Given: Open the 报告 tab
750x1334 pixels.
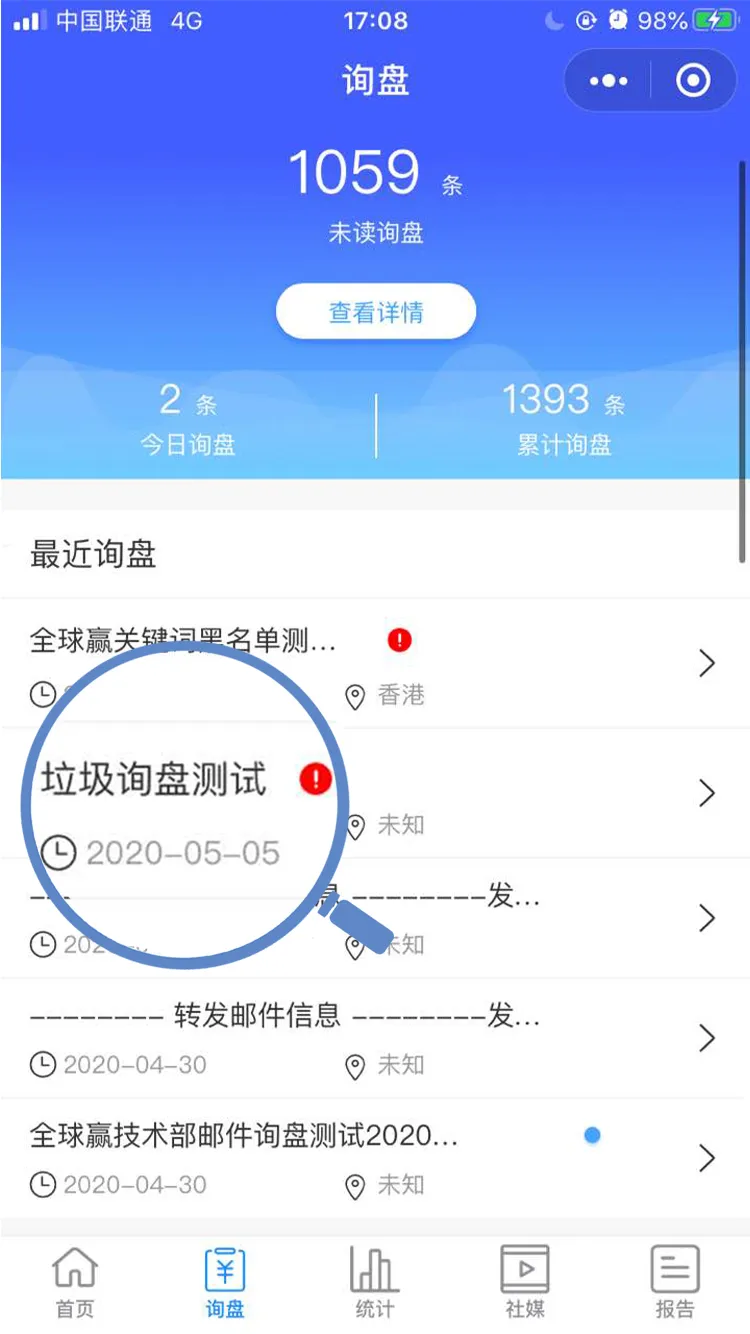Looking at the screenshot, I should tap(675, 1282).
